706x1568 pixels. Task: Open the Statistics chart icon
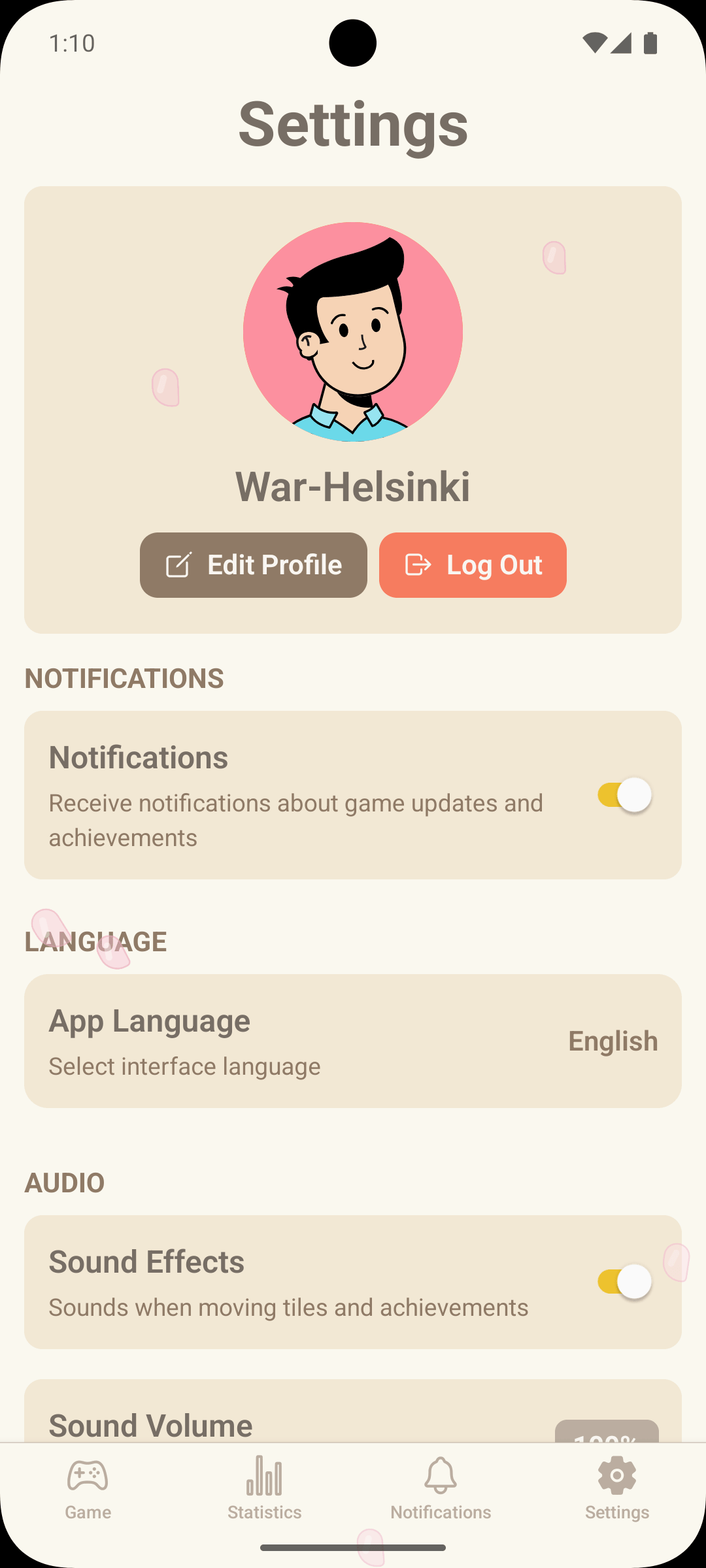tap(264, 1475)
